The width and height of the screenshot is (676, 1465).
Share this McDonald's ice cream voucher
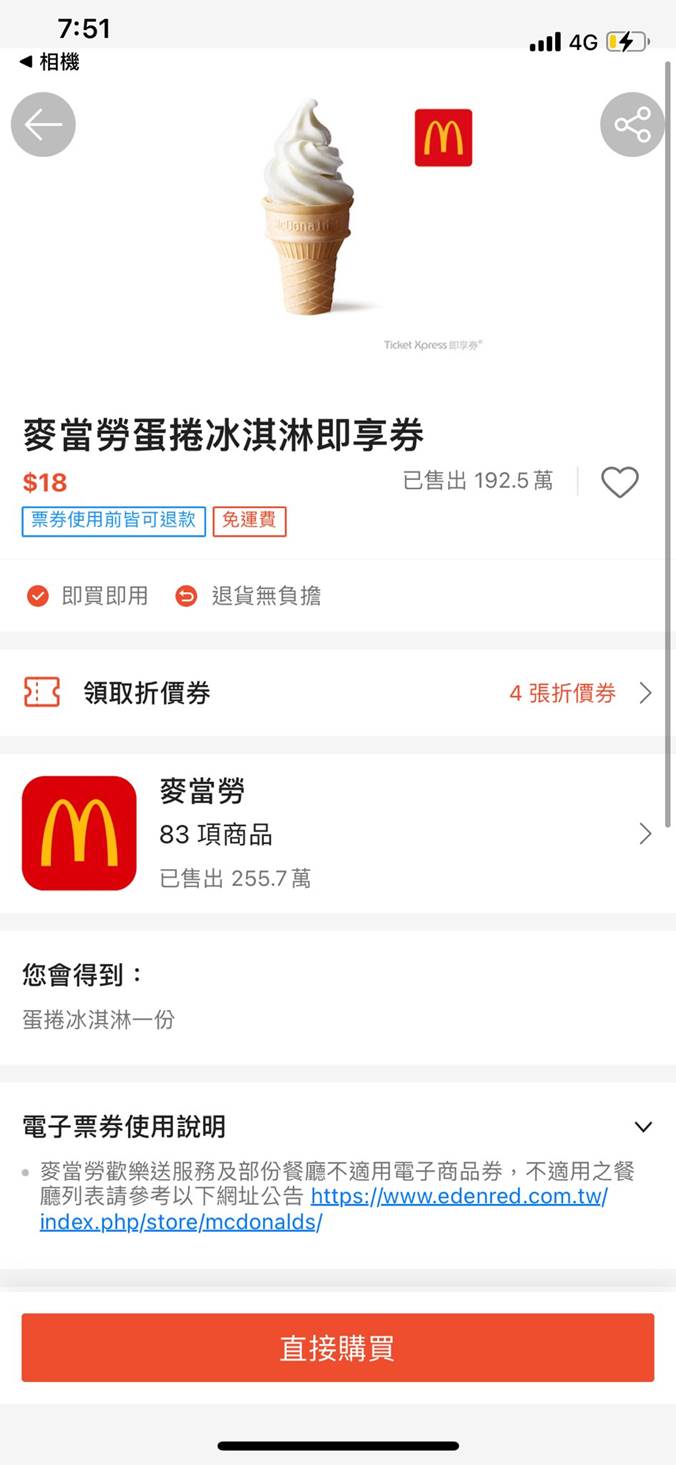632,125
